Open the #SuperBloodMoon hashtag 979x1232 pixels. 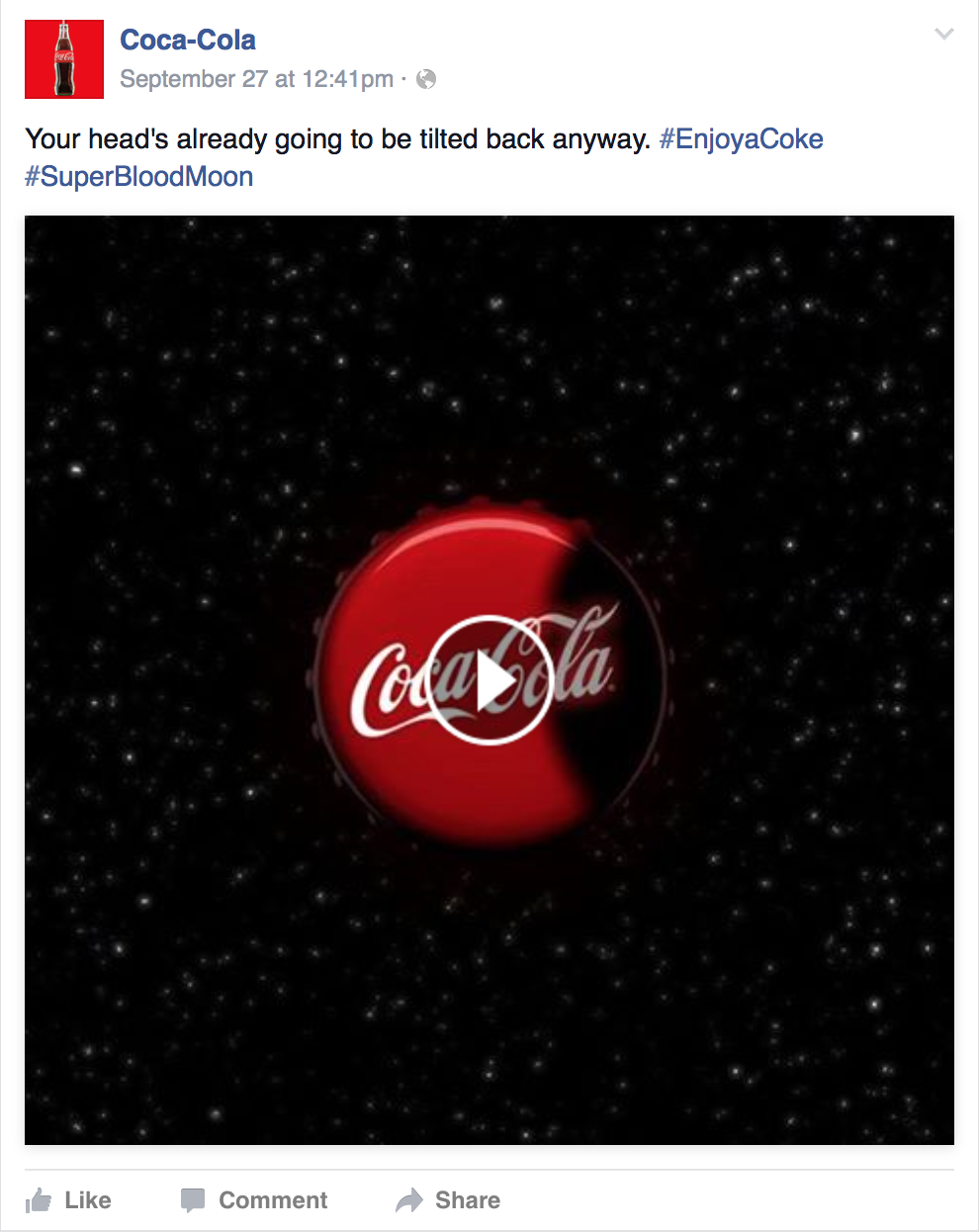139,177
